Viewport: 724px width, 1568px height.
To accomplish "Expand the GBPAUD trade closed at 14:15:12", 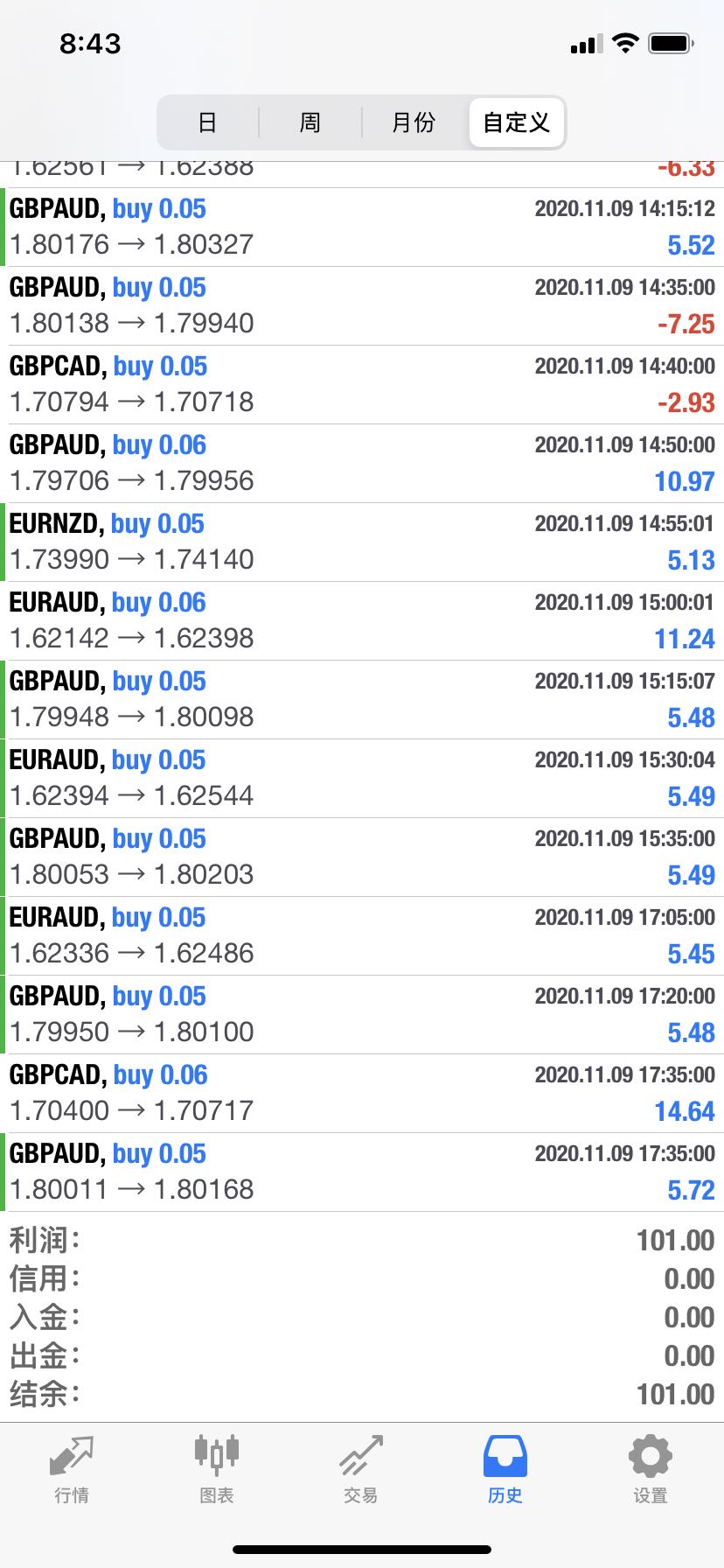I will point(362,227).
